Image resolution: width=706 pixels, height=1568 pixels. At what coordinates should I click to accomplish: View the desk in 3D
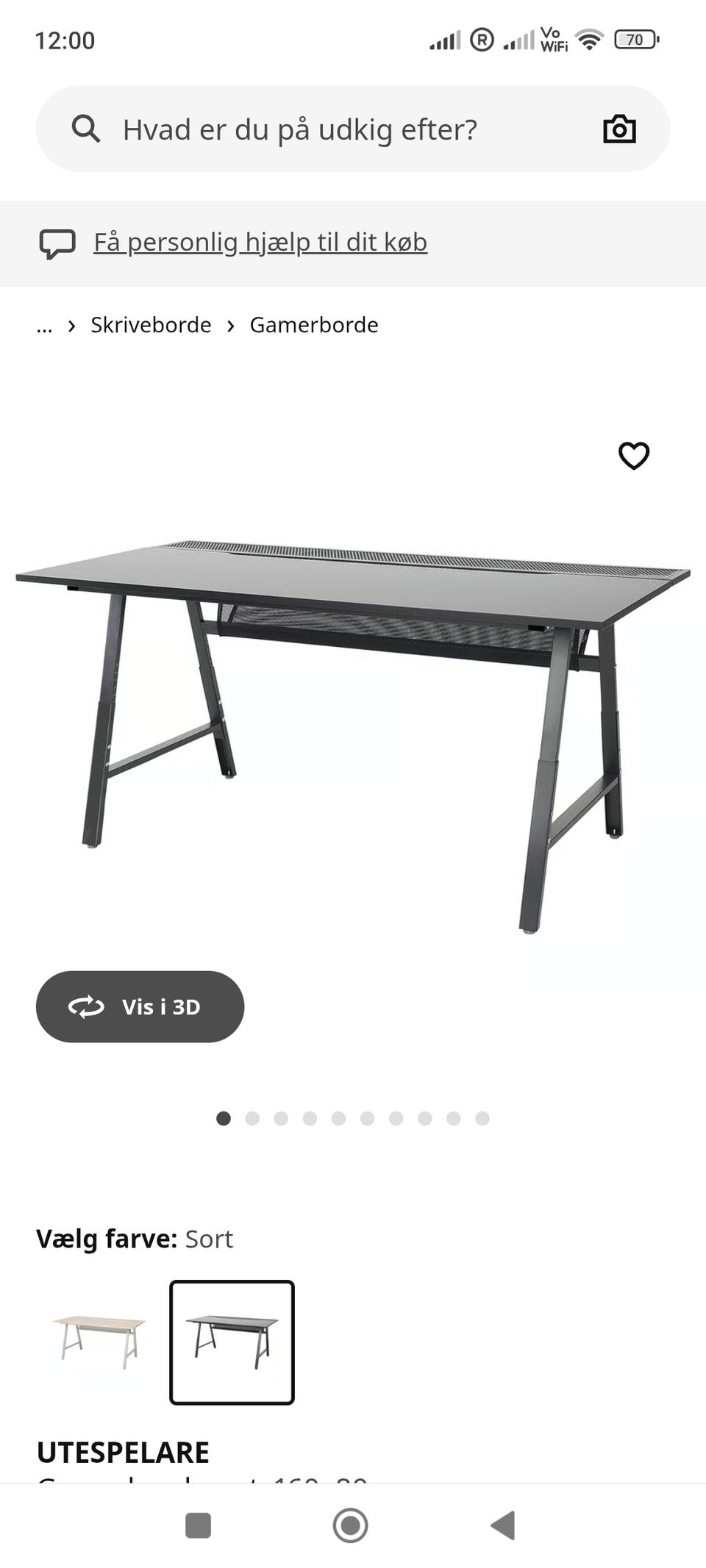pyautogui.click(x=140, y=1006)
